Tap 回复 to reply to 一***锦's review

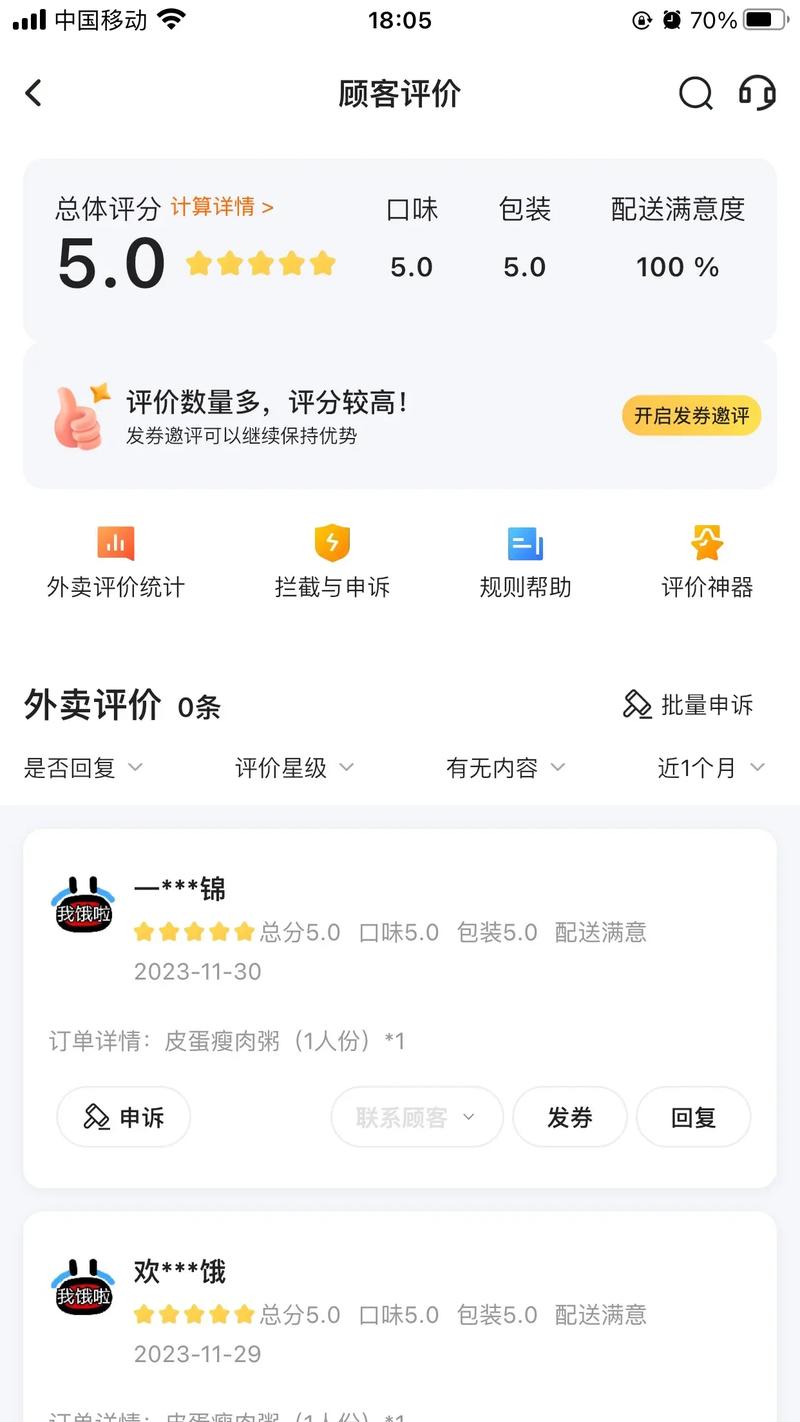point(694,1117)
